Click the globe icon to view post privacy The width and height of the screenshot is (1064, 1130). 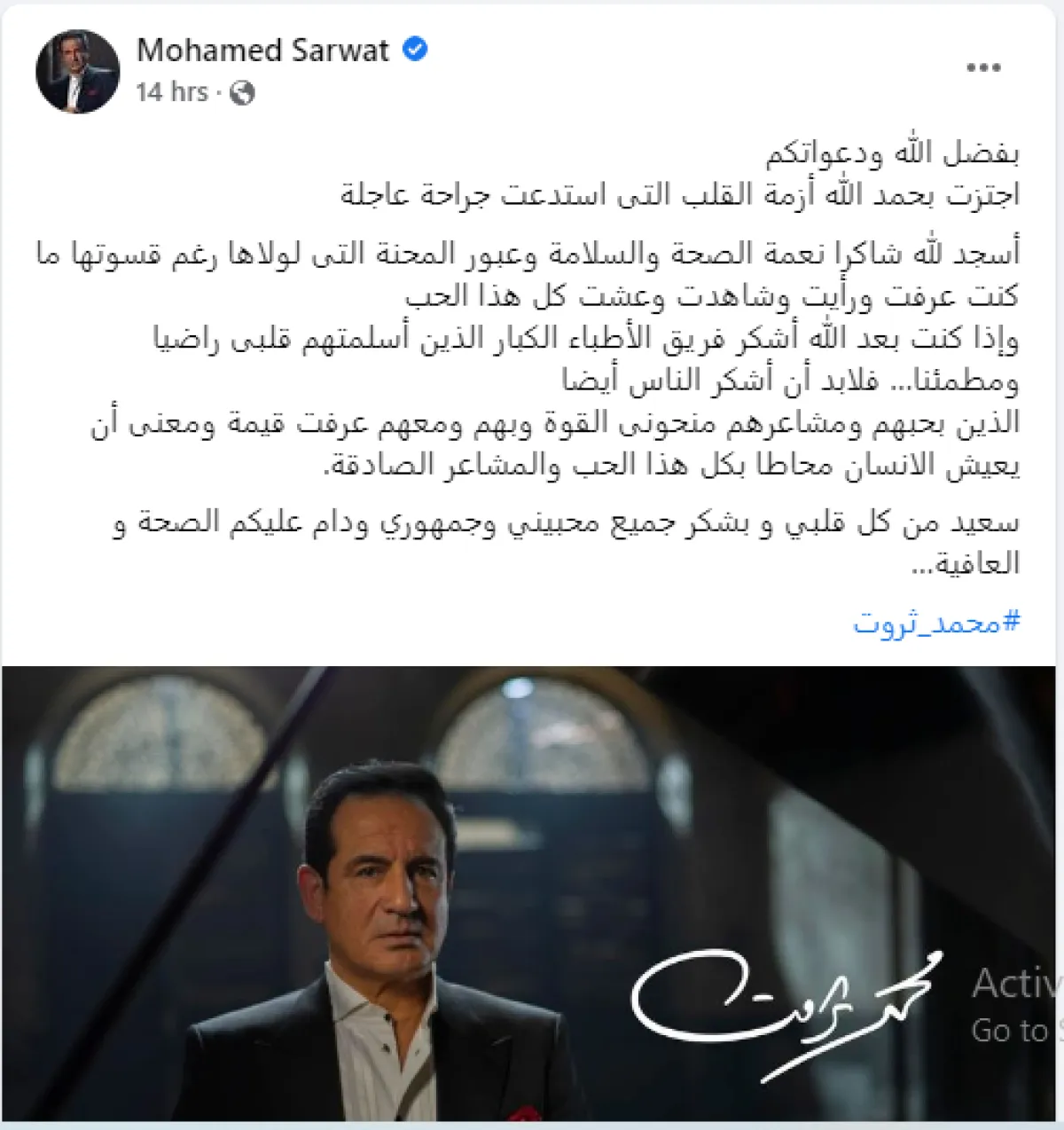[x=240, y=91]
